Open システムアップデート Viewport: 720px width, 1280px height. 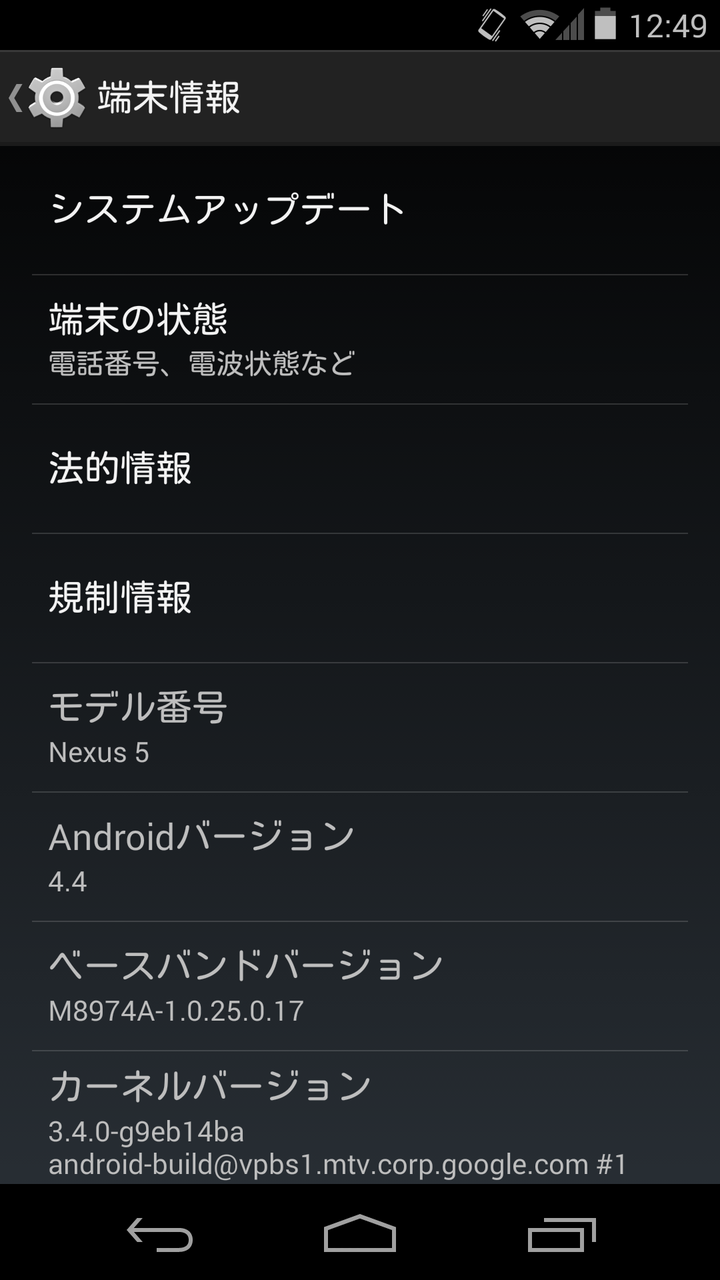360,210
